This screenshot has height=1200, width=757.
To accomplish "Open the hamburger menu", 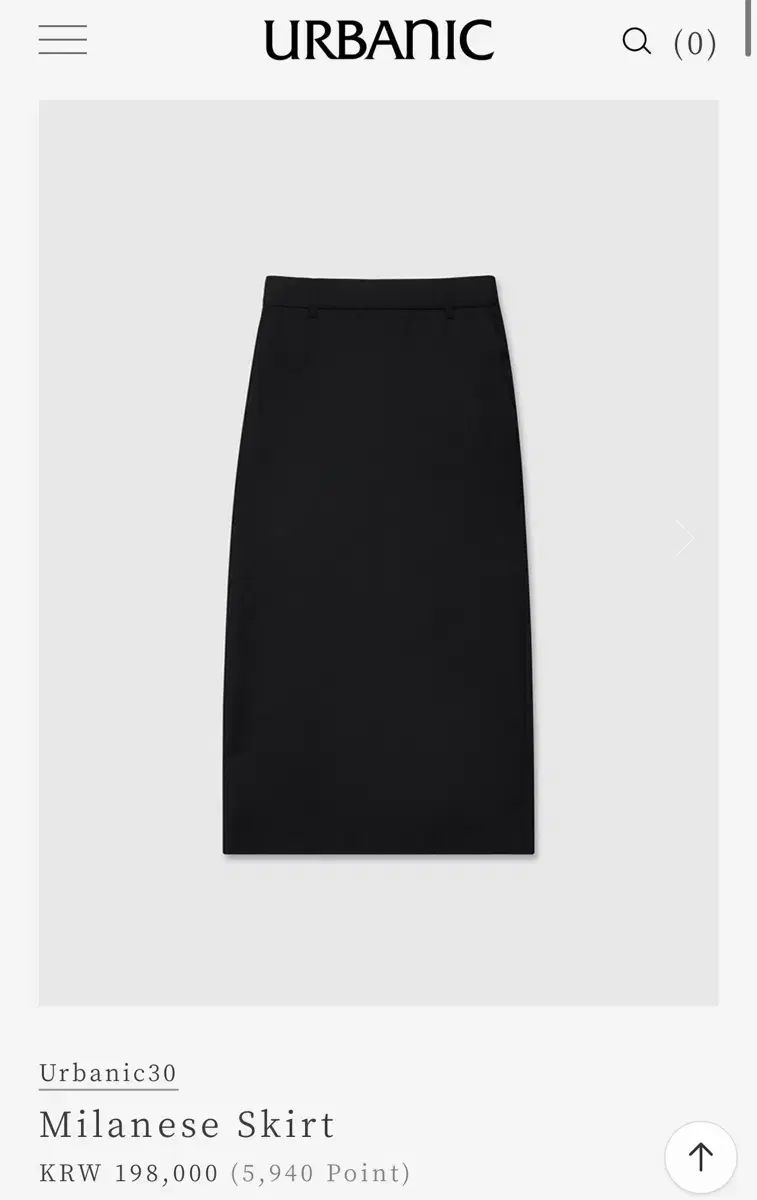I will (x=63, y=41).
